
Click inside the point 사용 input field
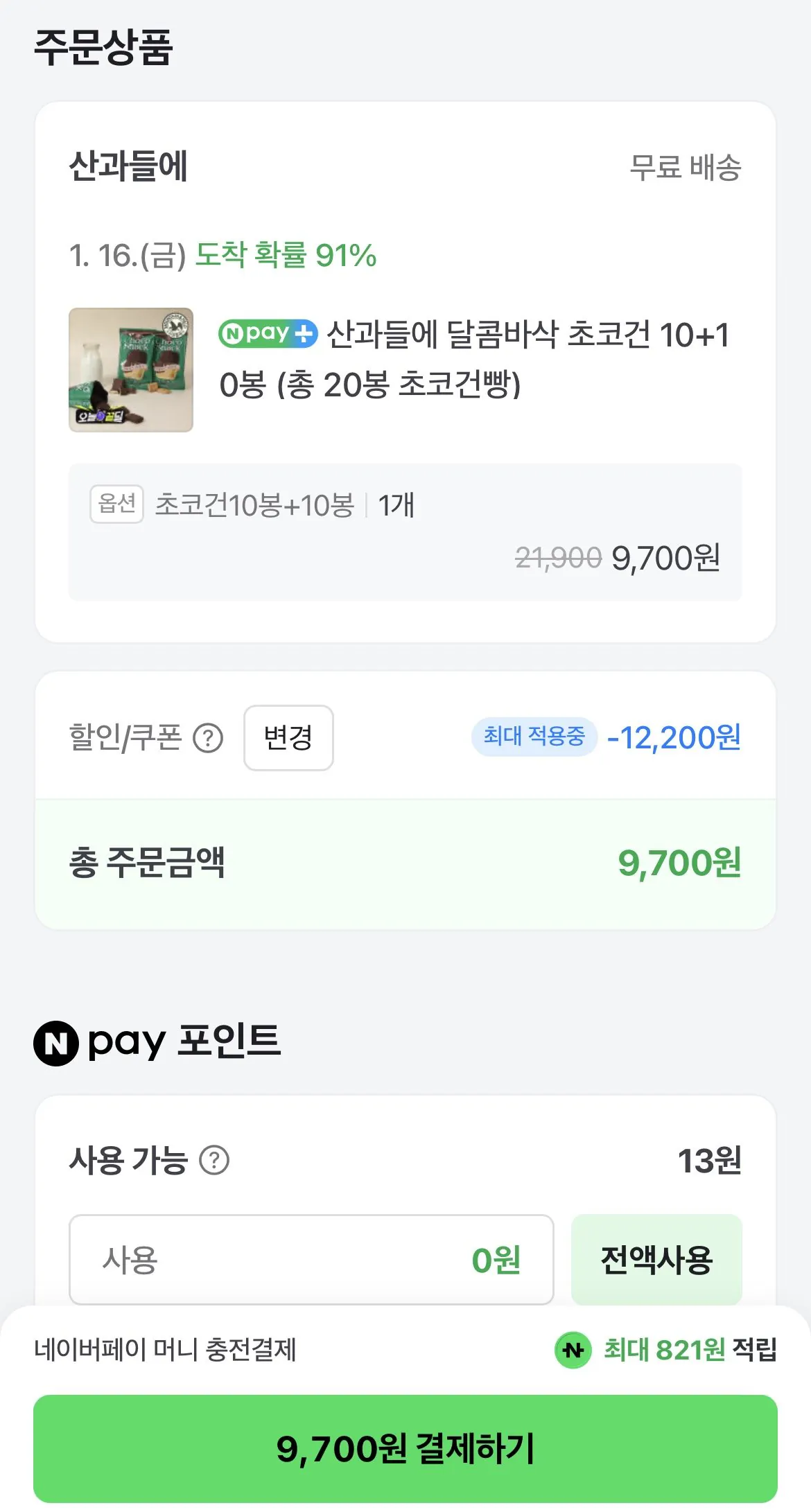point(277,1259)
